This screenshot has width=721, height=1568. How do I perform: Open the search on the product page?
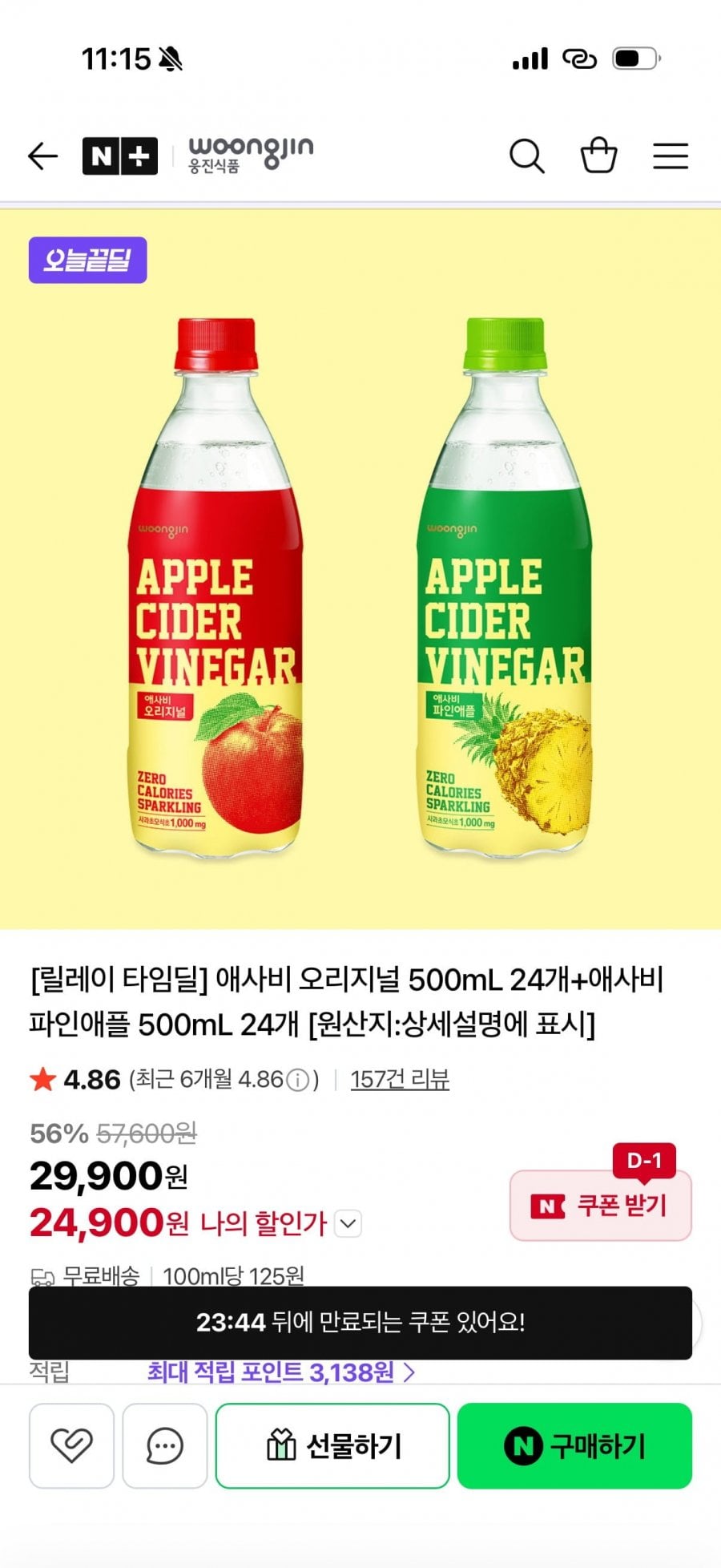point(526,156)
